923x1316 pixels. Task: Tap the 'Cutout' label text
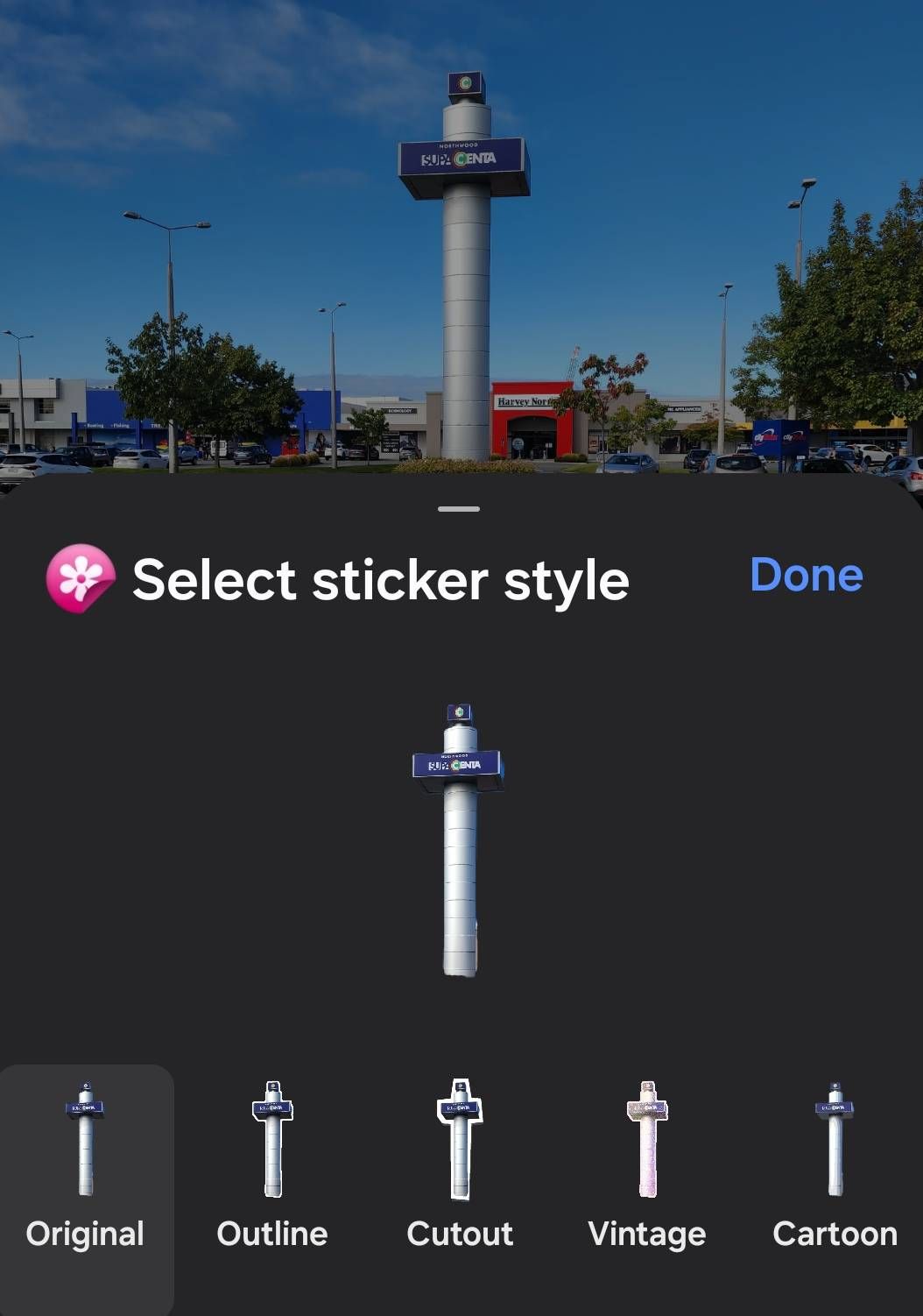459,1235
